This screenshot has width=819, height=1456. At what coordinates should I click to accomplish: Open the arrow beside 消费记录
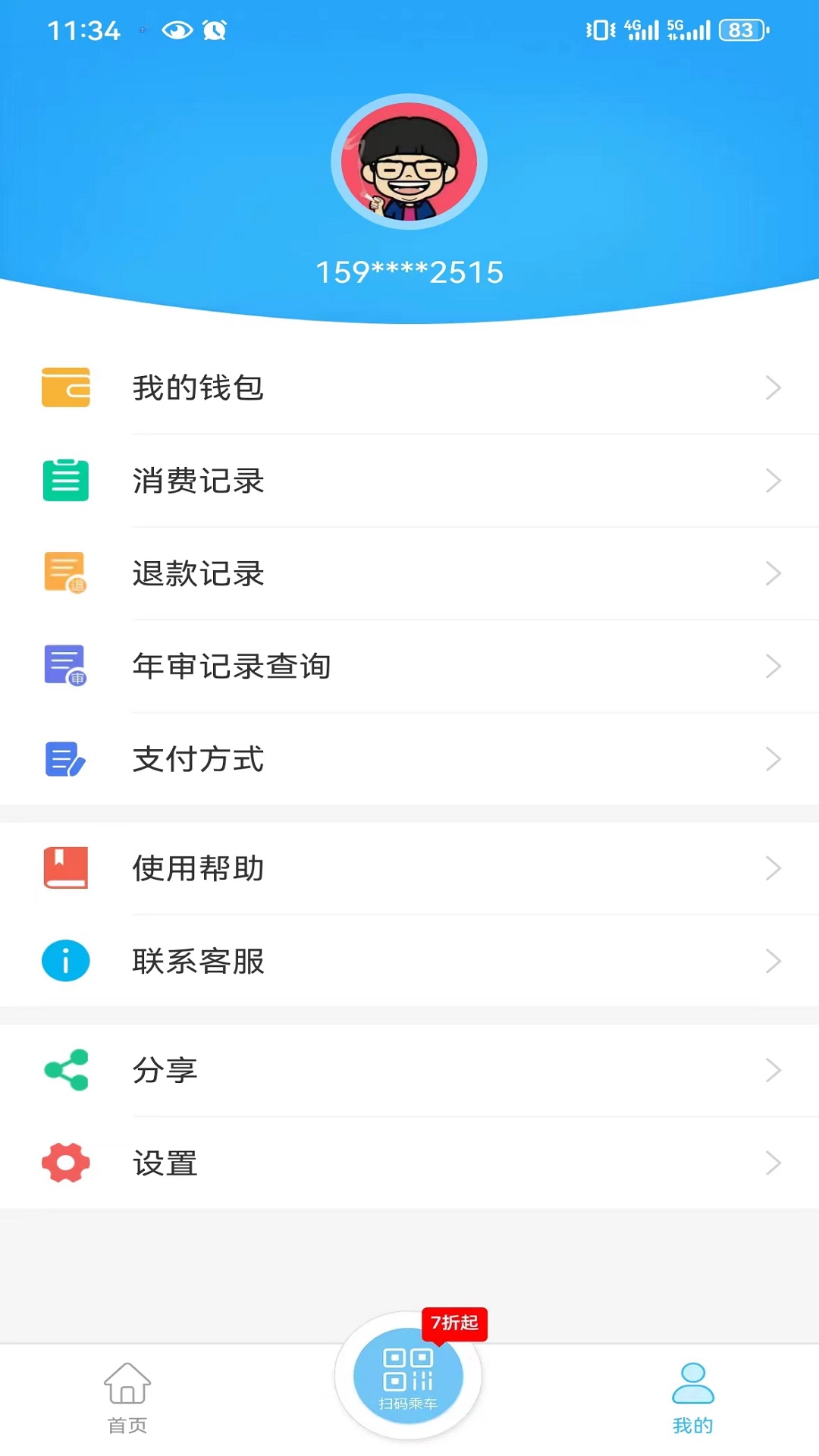774,480
